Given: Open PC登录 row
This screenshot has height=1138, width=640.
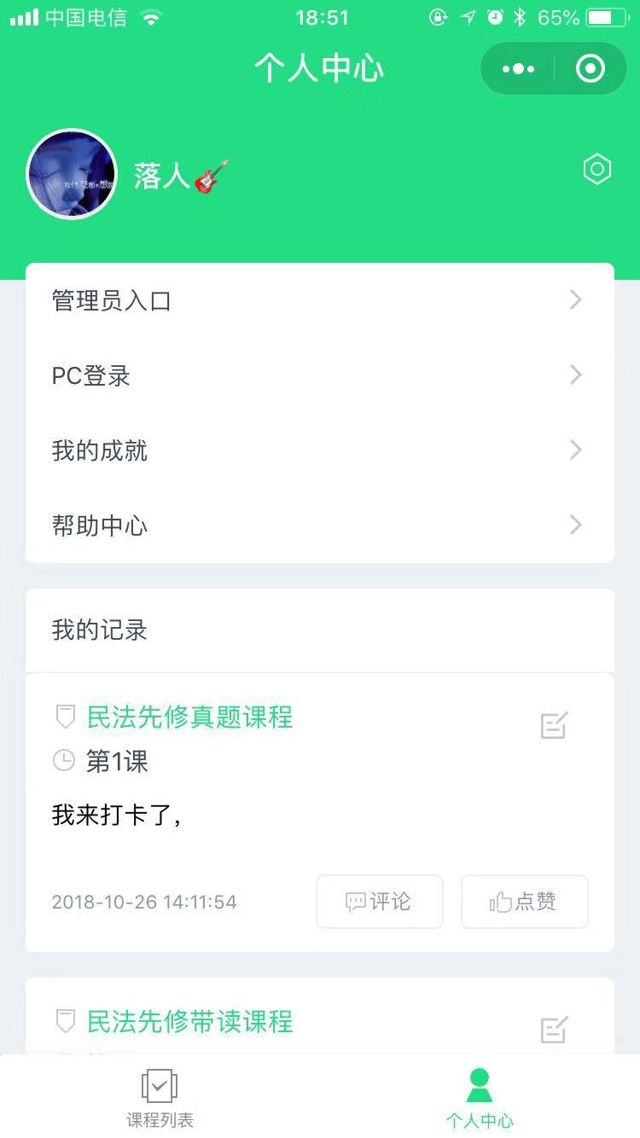Looking at the screenshot, I should point(319,376).
